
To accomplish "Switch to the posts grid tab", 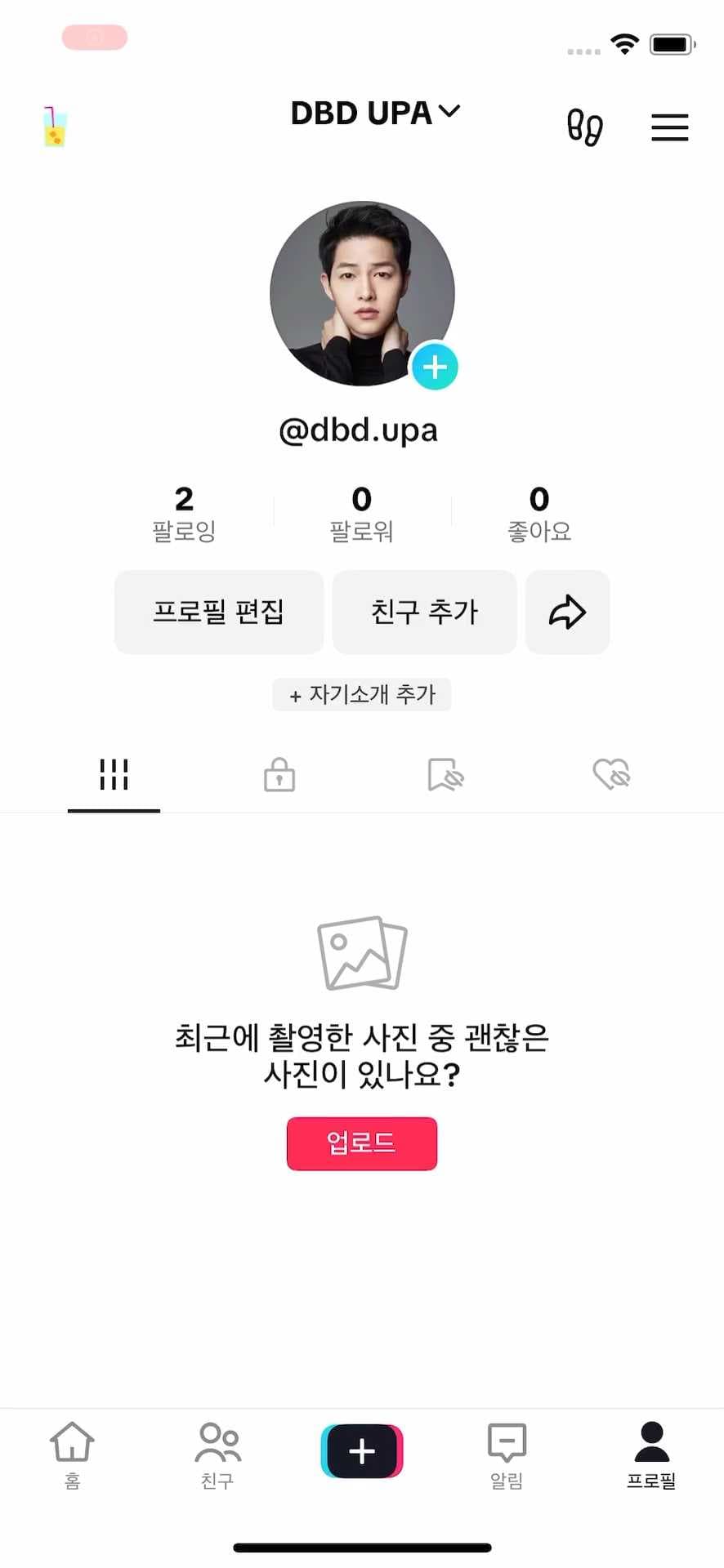I will [x=114, y=775].
